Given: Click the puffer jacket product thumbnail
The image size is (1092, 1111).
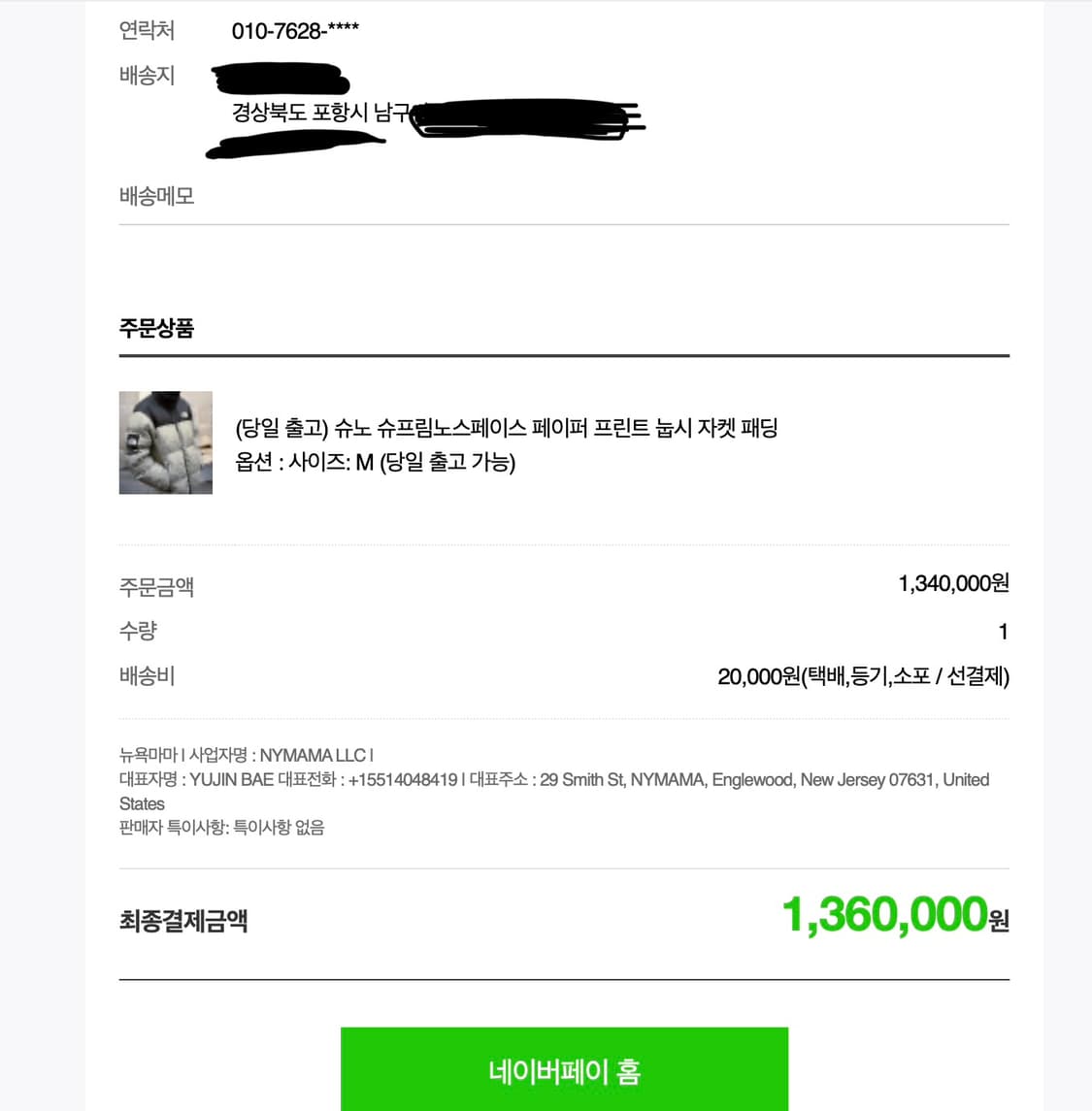Looking at the screenshot, I should click(x=165, y=442).
